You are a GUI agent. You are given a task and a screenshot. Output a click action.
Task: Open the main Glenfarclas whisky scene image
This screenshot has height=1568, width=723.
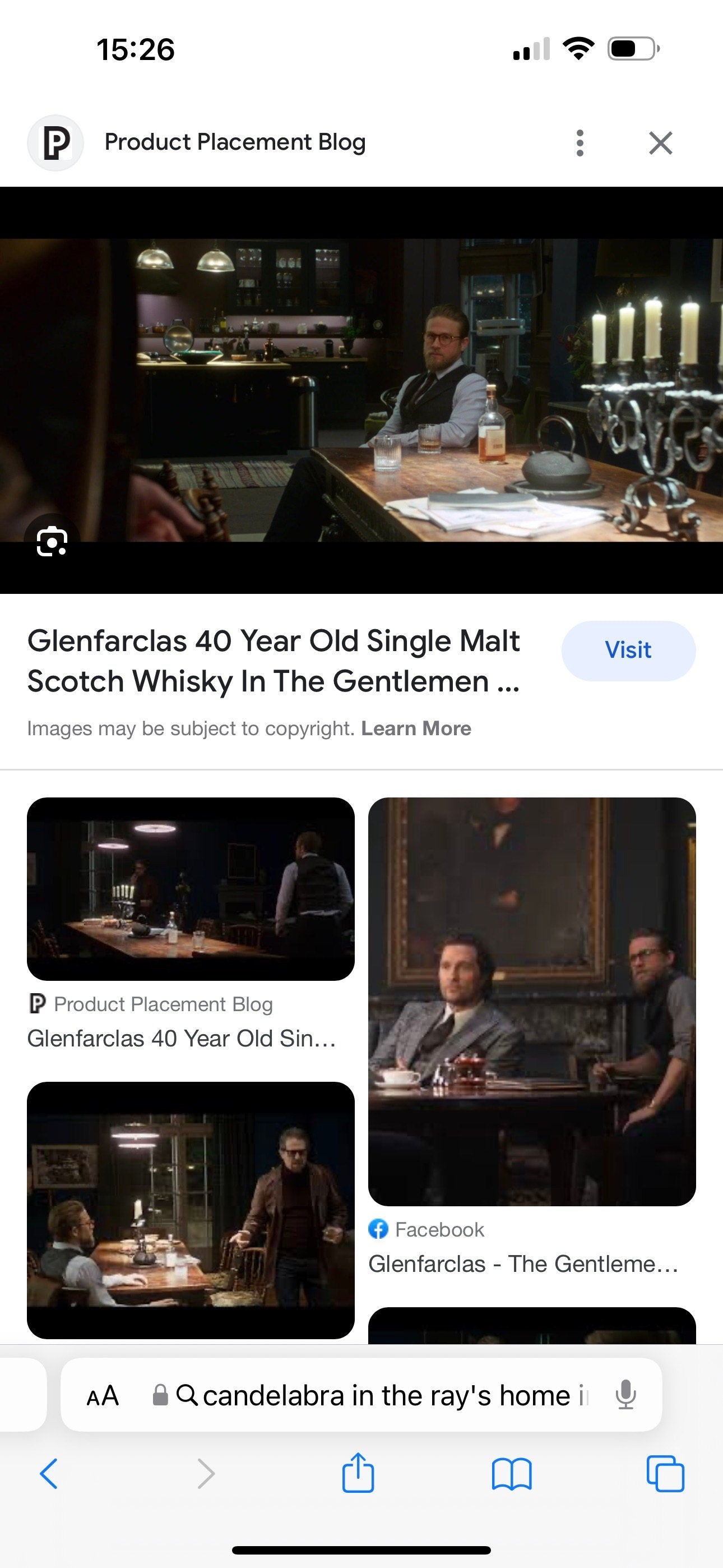(x=361, y=390)
